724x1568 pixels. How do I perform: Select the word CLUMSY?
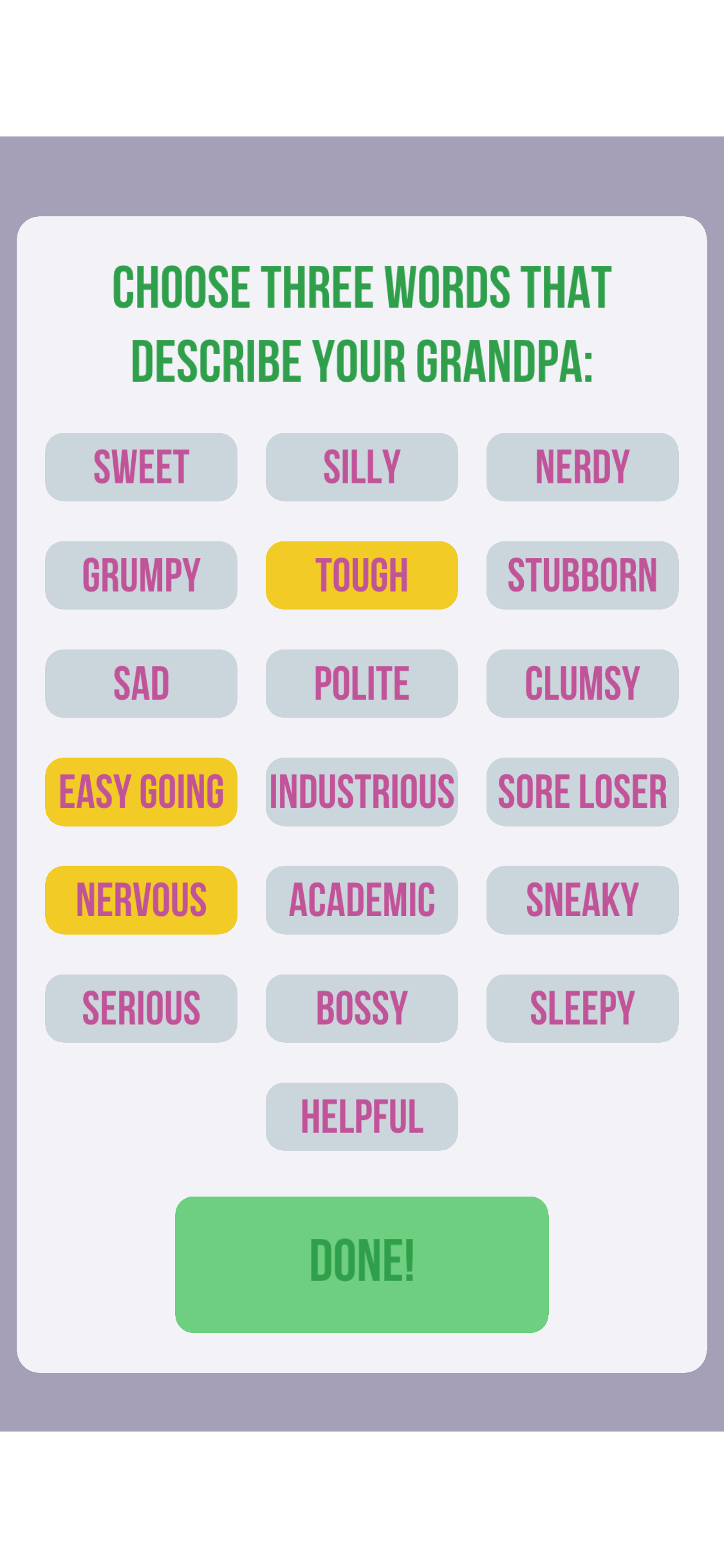pos(582,683)
